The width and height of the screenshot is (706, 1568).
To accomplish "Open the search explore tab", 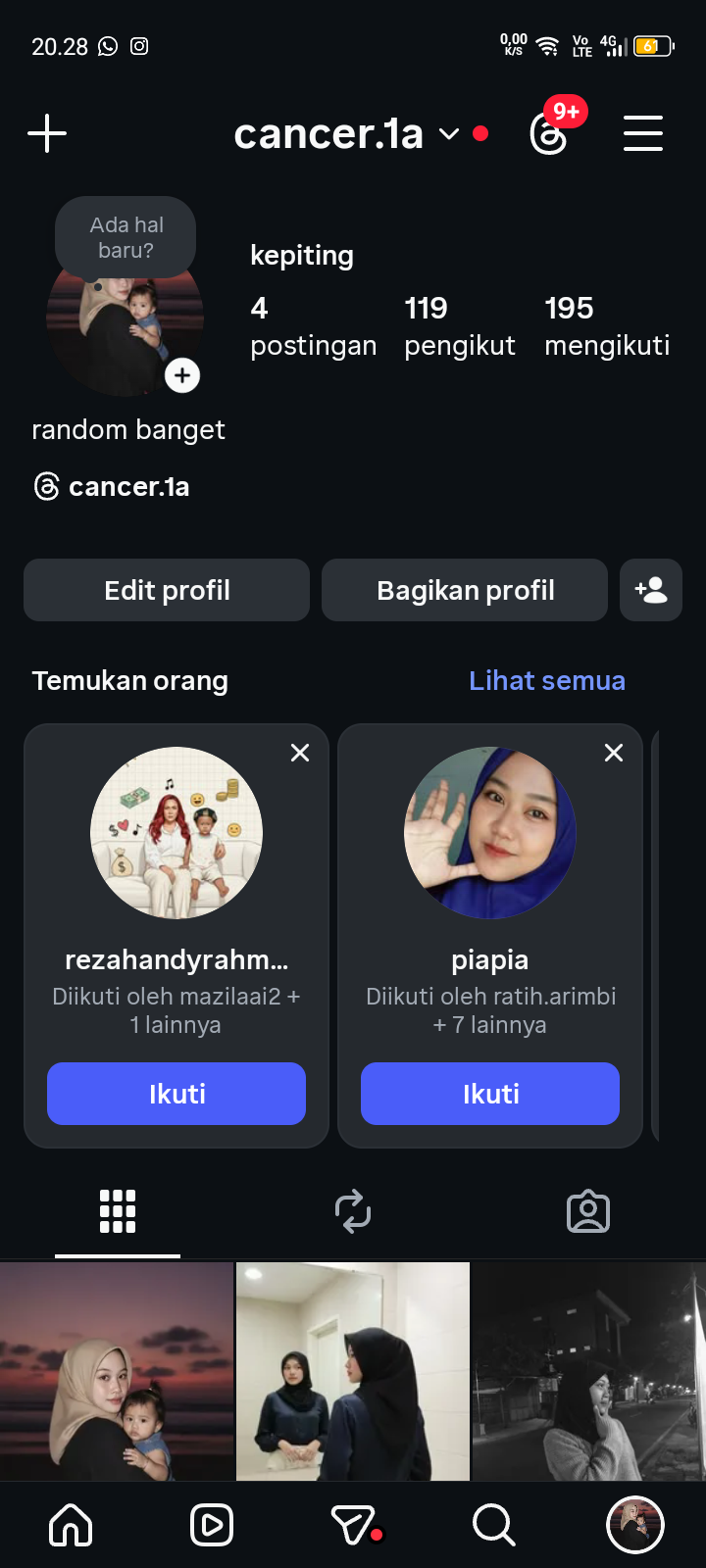I will tap(493, 1525).
